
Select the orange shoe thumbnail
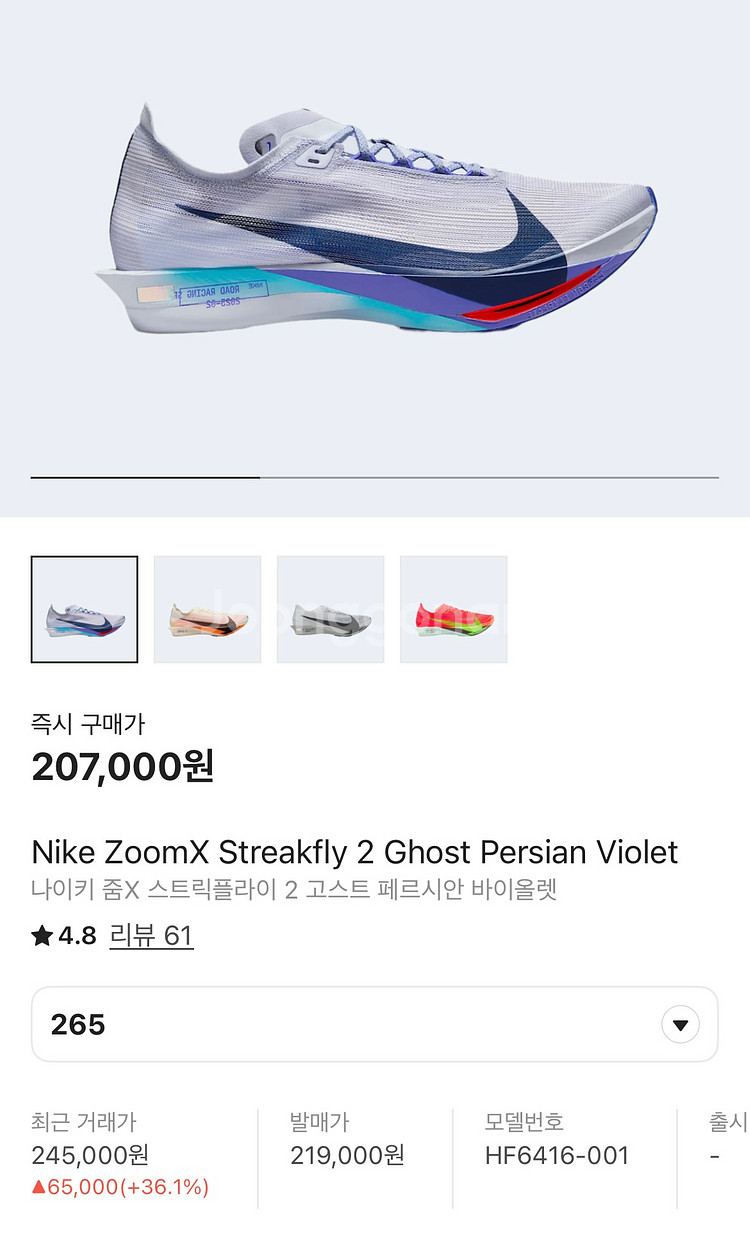click(x=208, y=609)
